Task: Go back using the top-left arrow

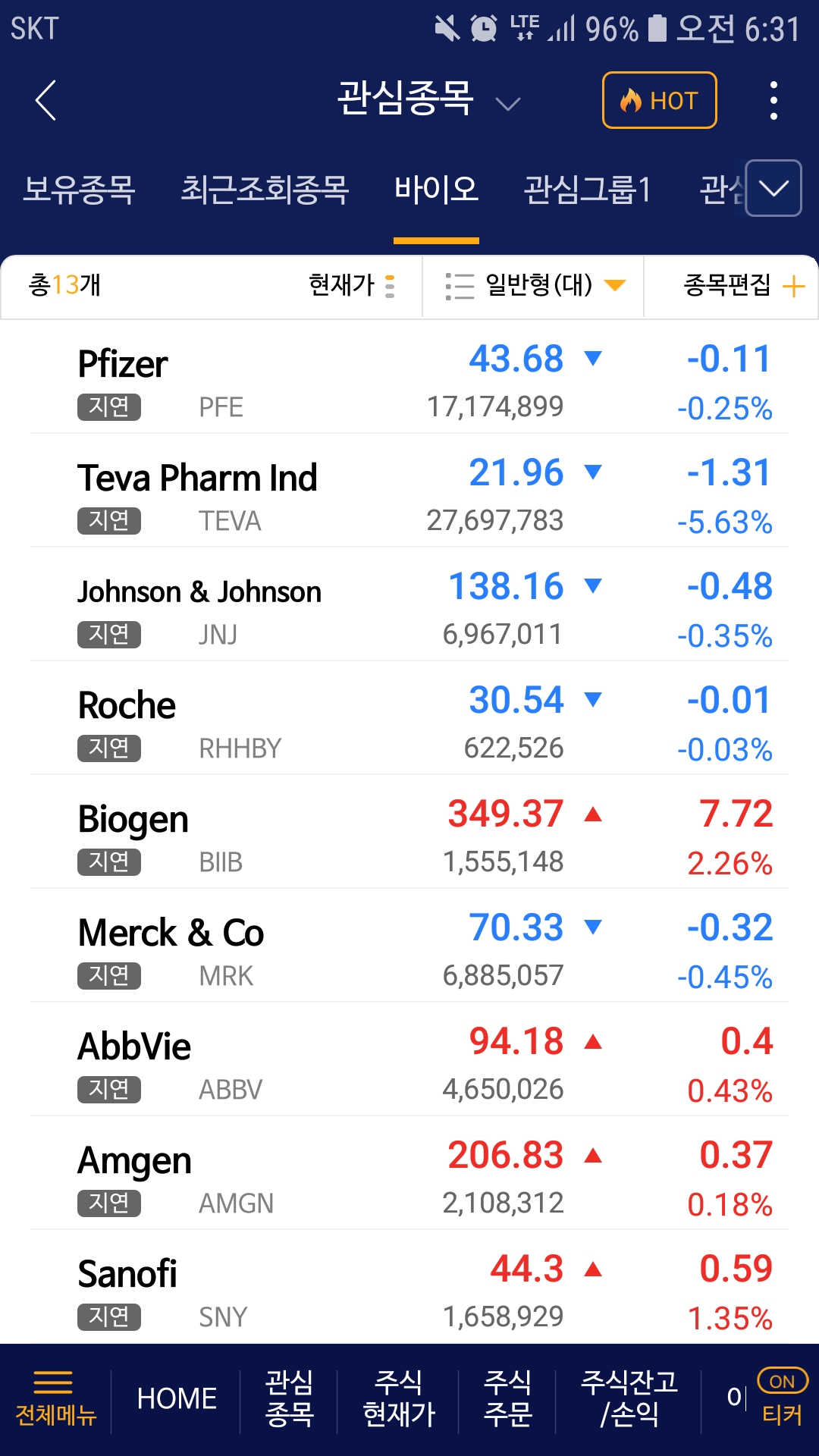Action: click(x=46, y=101)
